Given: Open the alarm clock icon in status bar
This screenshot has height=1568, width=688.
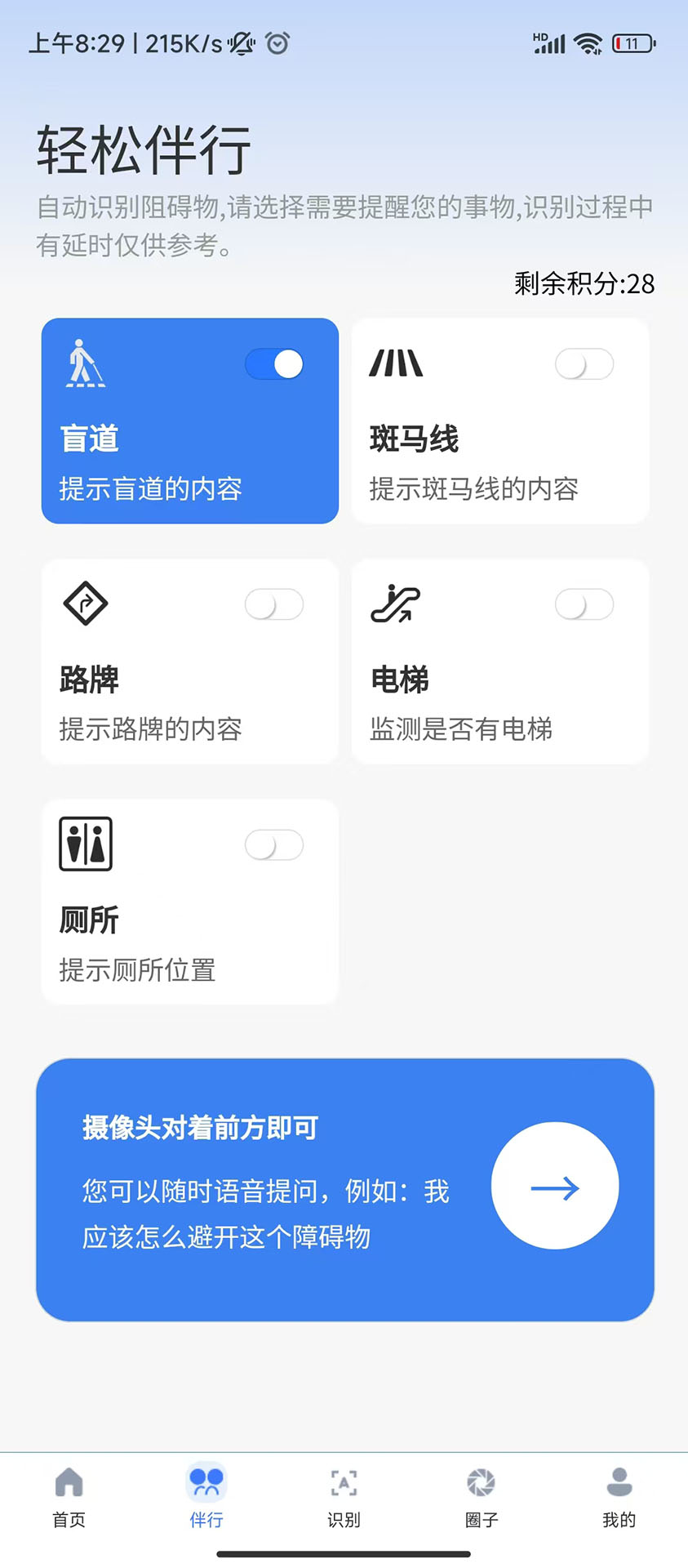Looking at the screenshot, I should pyautogui.click(x=277, y=43).
